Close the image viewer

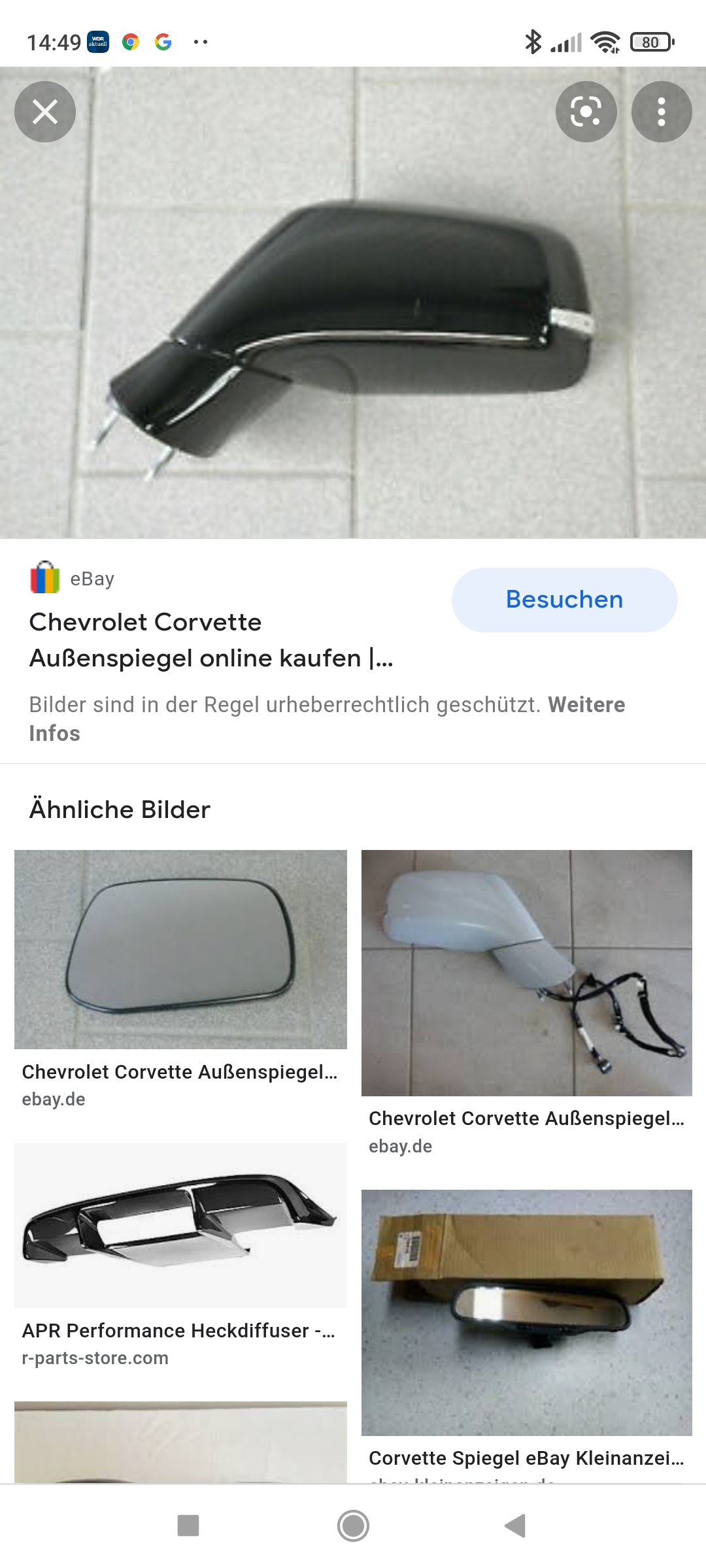pos(45,112)
